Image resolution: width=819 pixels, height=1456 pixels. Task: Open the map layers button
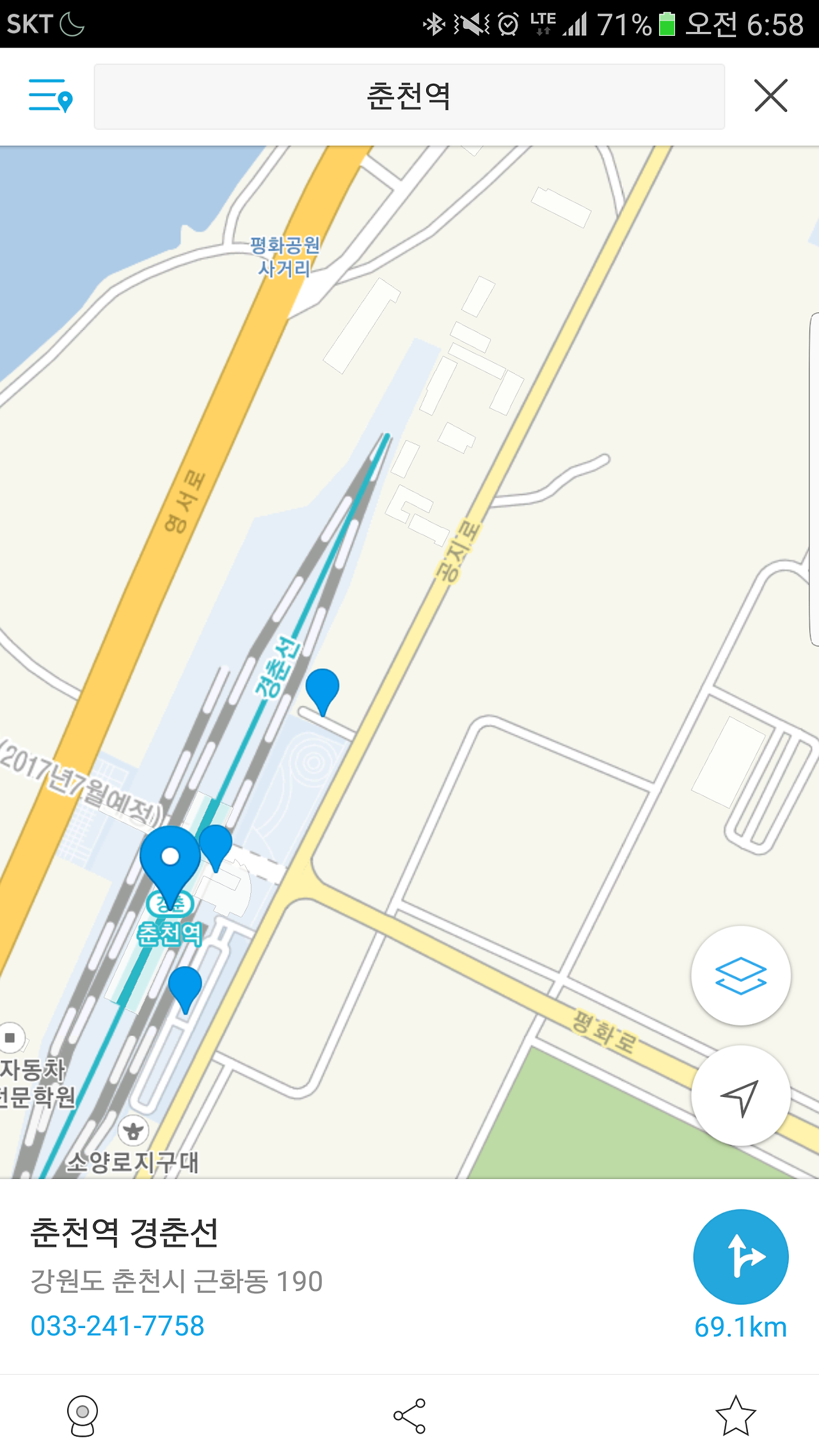click(740, 975)
